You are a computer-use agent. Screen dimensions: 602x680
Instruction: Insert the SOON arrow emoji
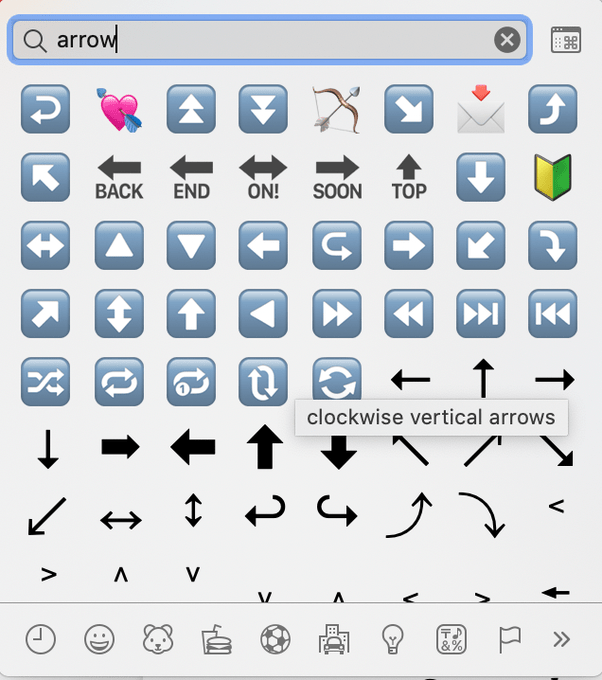(337, 178)
